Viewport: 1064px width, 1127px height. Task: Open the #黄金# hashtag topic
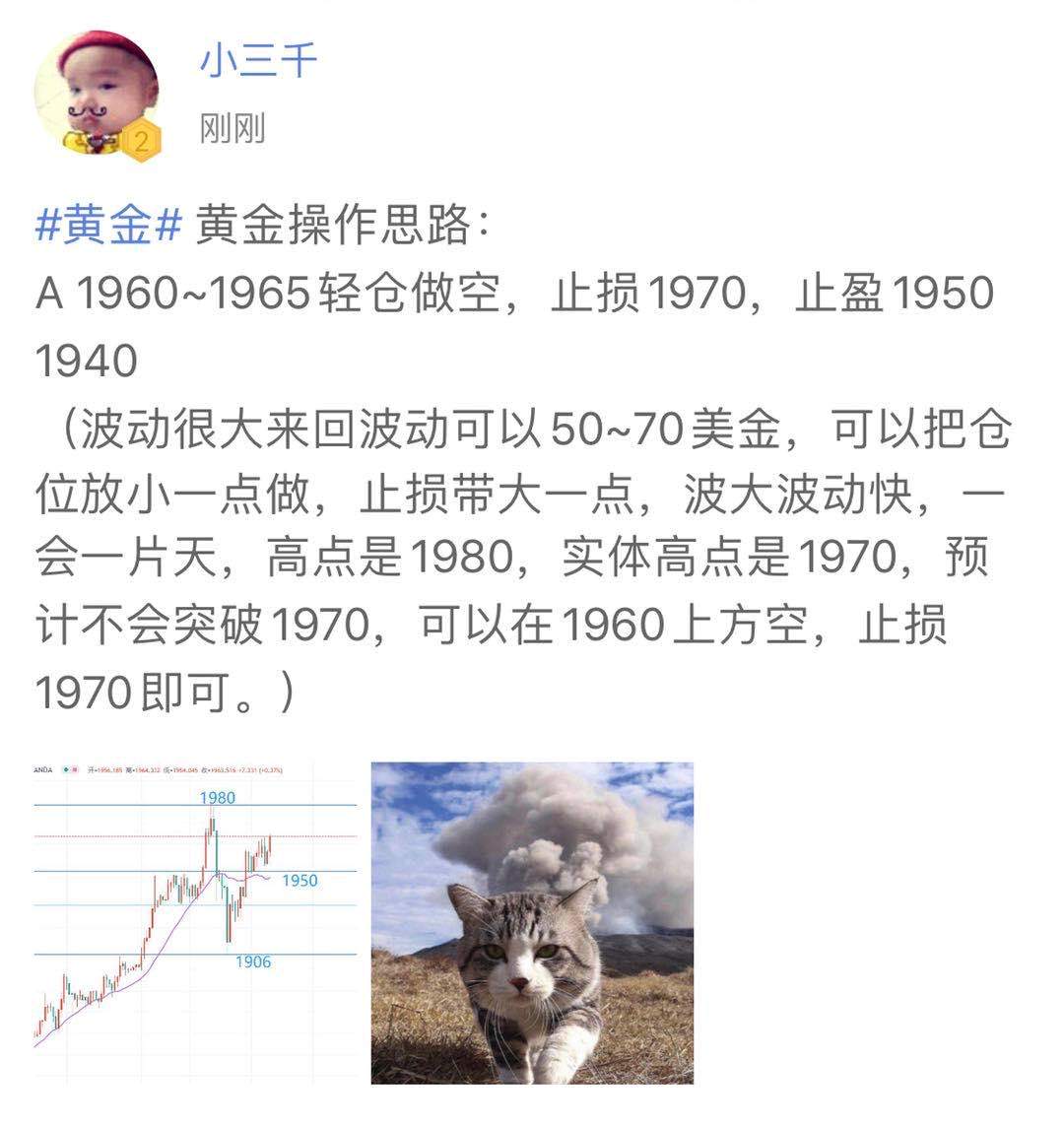108,228
